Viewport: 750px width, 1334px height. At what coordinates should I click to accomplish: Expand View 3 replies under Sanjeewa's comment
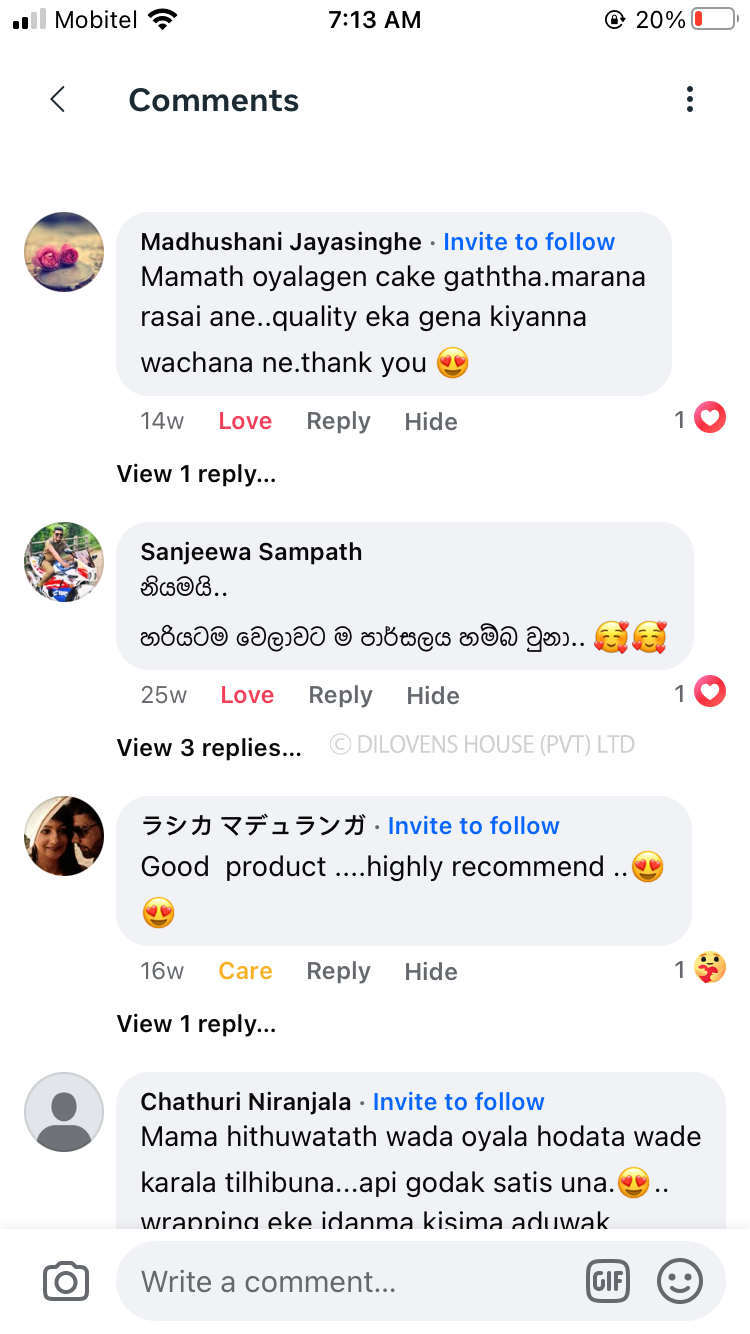pyautogui.click(x=209, y=748)
